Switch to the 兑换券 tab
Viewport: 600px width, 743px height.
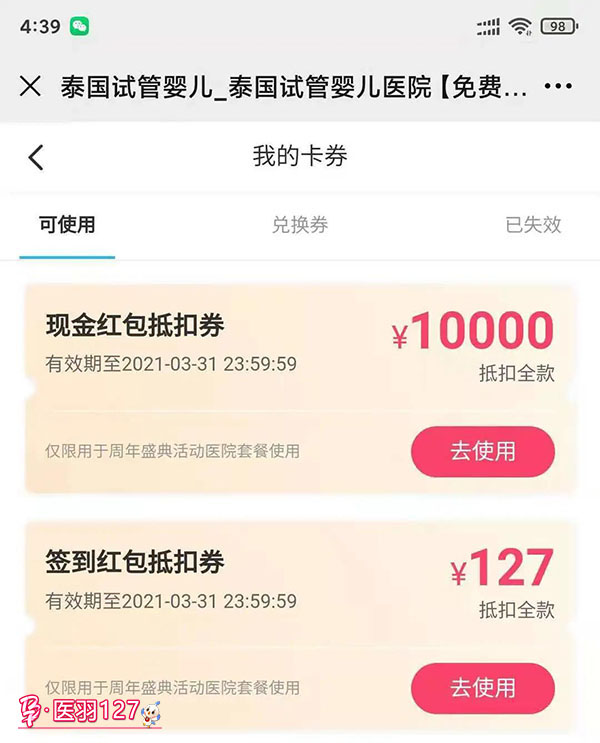(300, 224)
